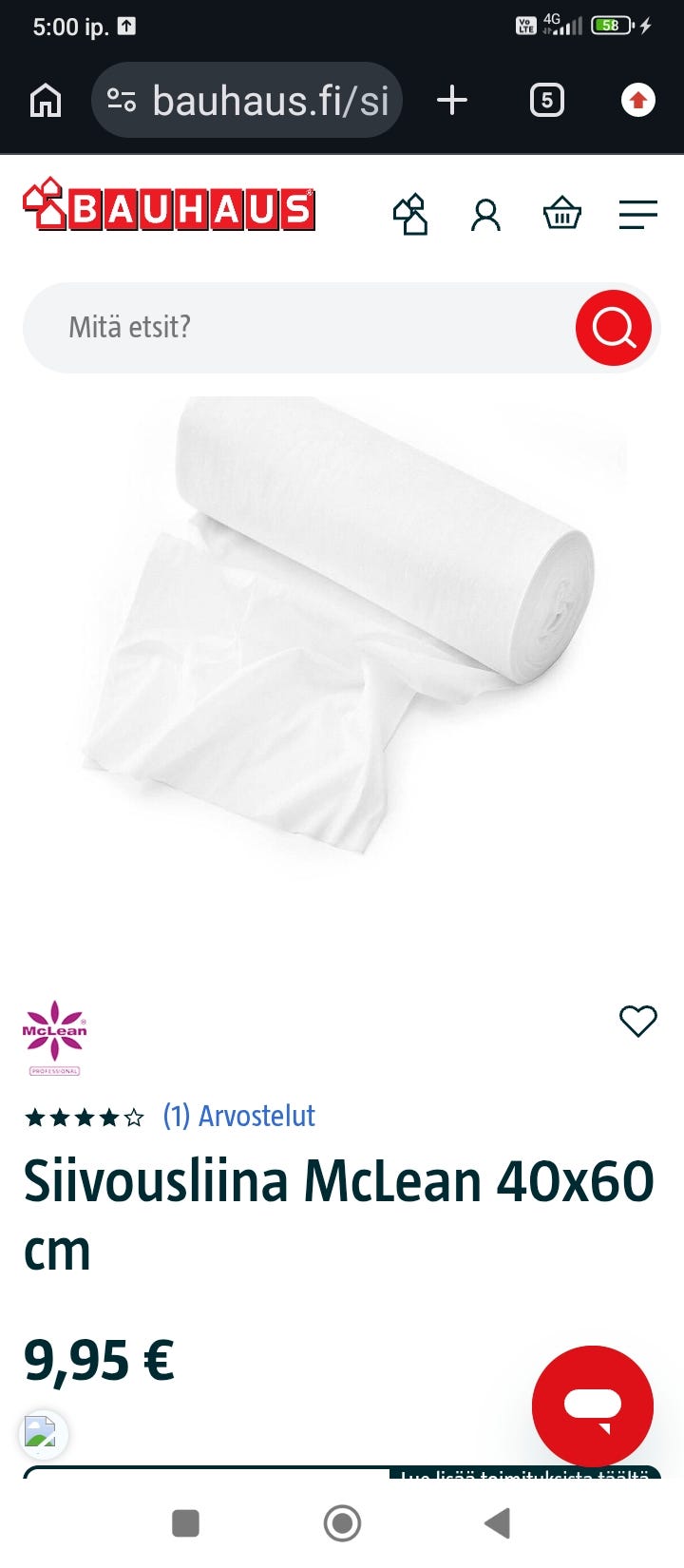Open the McLean brand logo
Image resolution: width=684 pixels, height=1568 pixels.
pos(54,1038)
